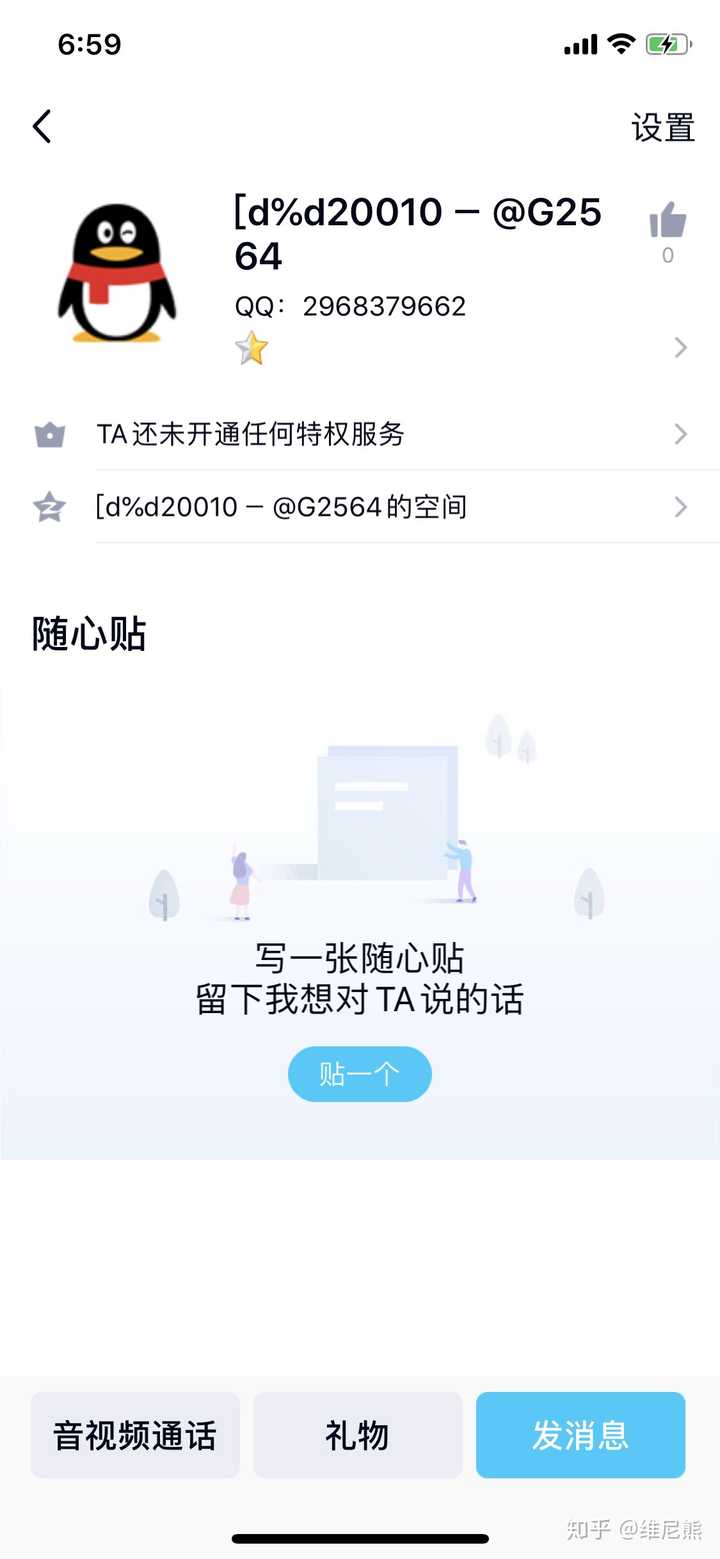Start an 音视频通话 call
Viewport: 720px width, 1559px height.
pos(135,1435)
